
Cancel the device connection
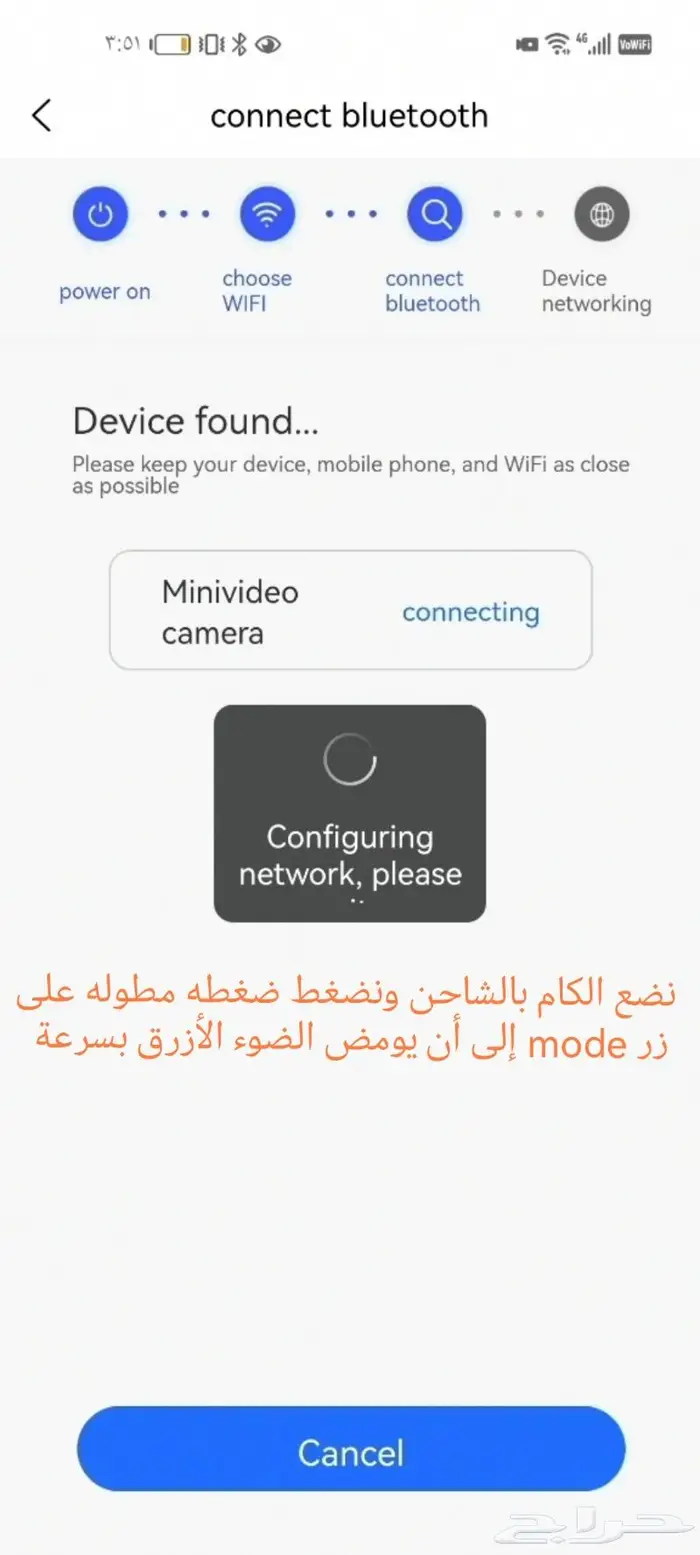click(351, 1451)
